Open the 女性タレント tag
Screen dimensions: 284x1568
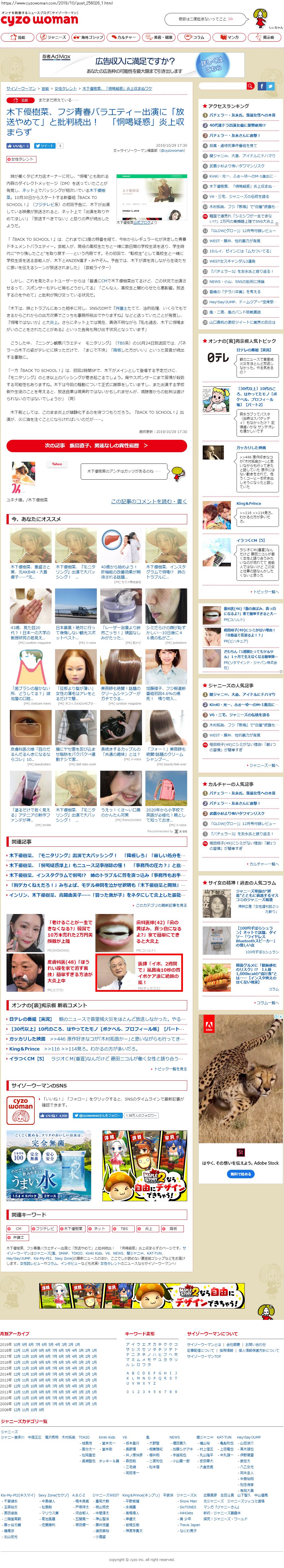pos(21,159)
